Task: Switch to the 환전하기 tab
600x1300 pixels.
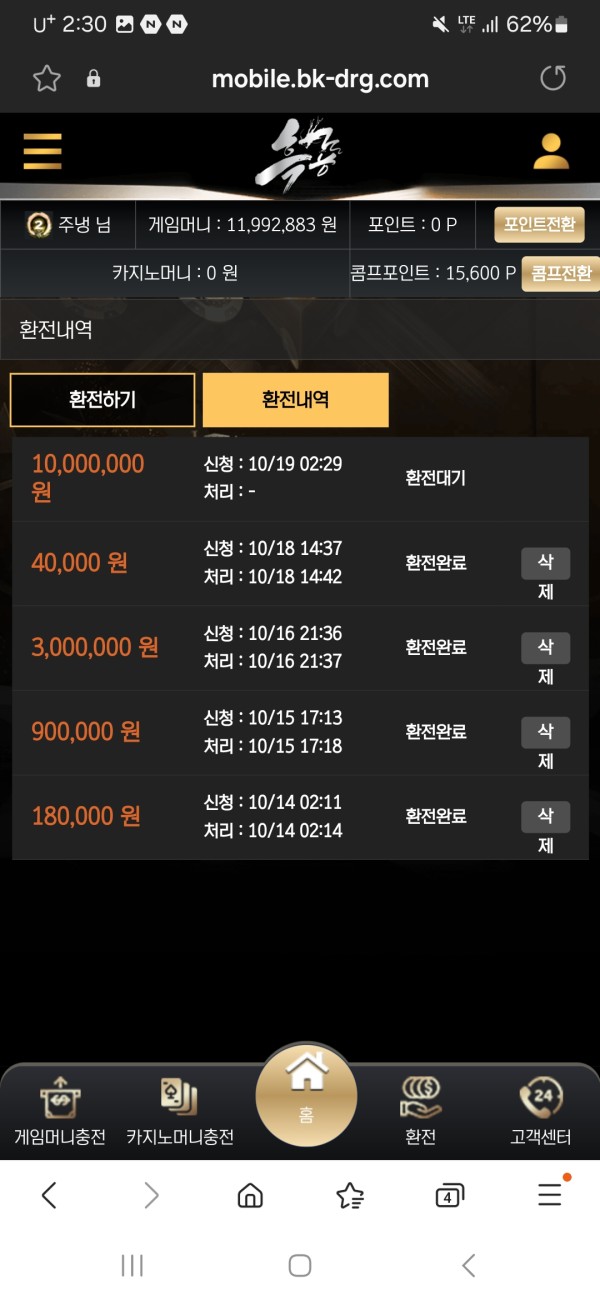Action: coord(102,400)
